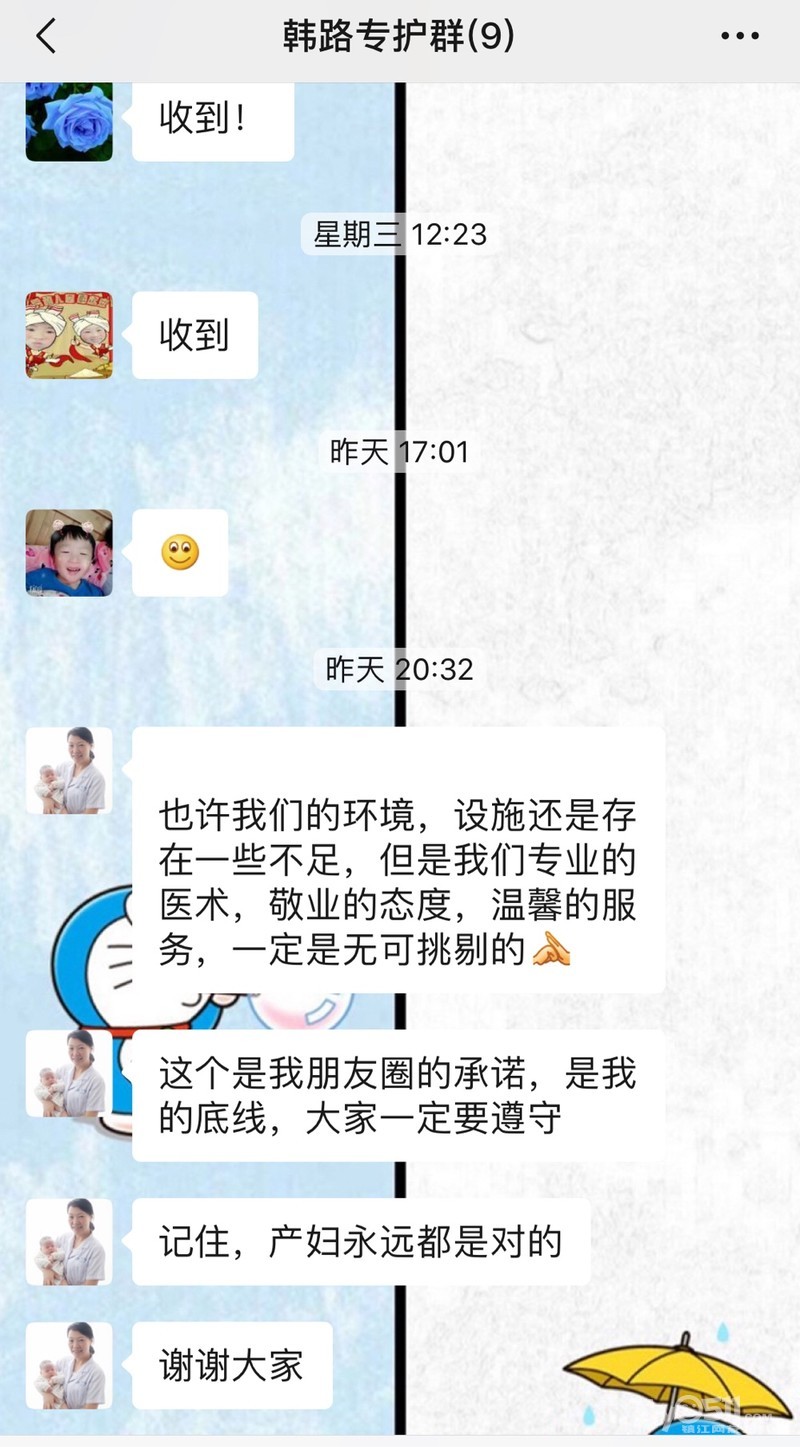
Task: Tap the nurse avatar beside 谢谢大家
Action: pos(69,1365)
